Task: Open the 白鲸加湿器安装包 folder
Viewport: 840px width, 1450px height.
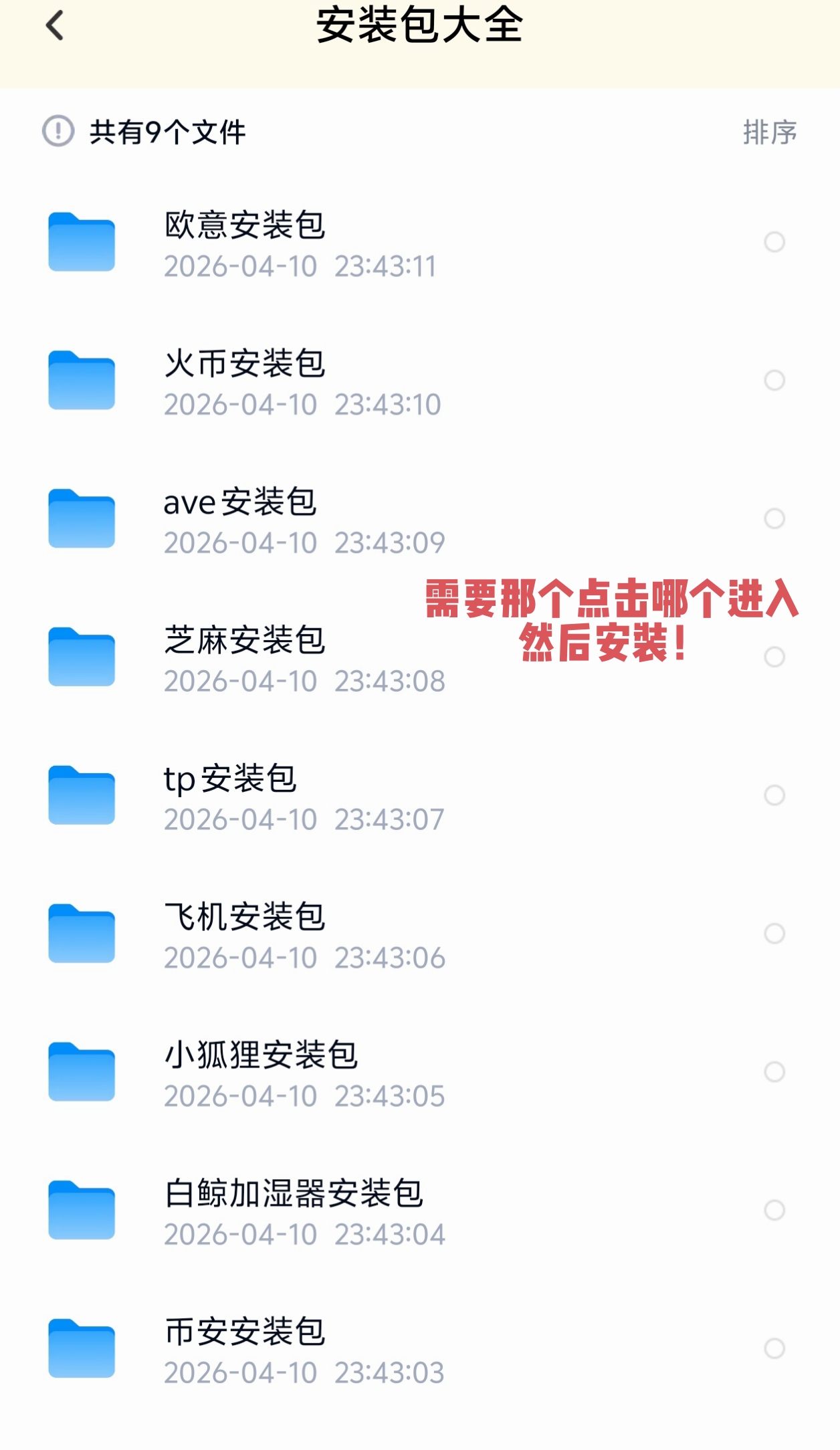Action: (294, 1194)
